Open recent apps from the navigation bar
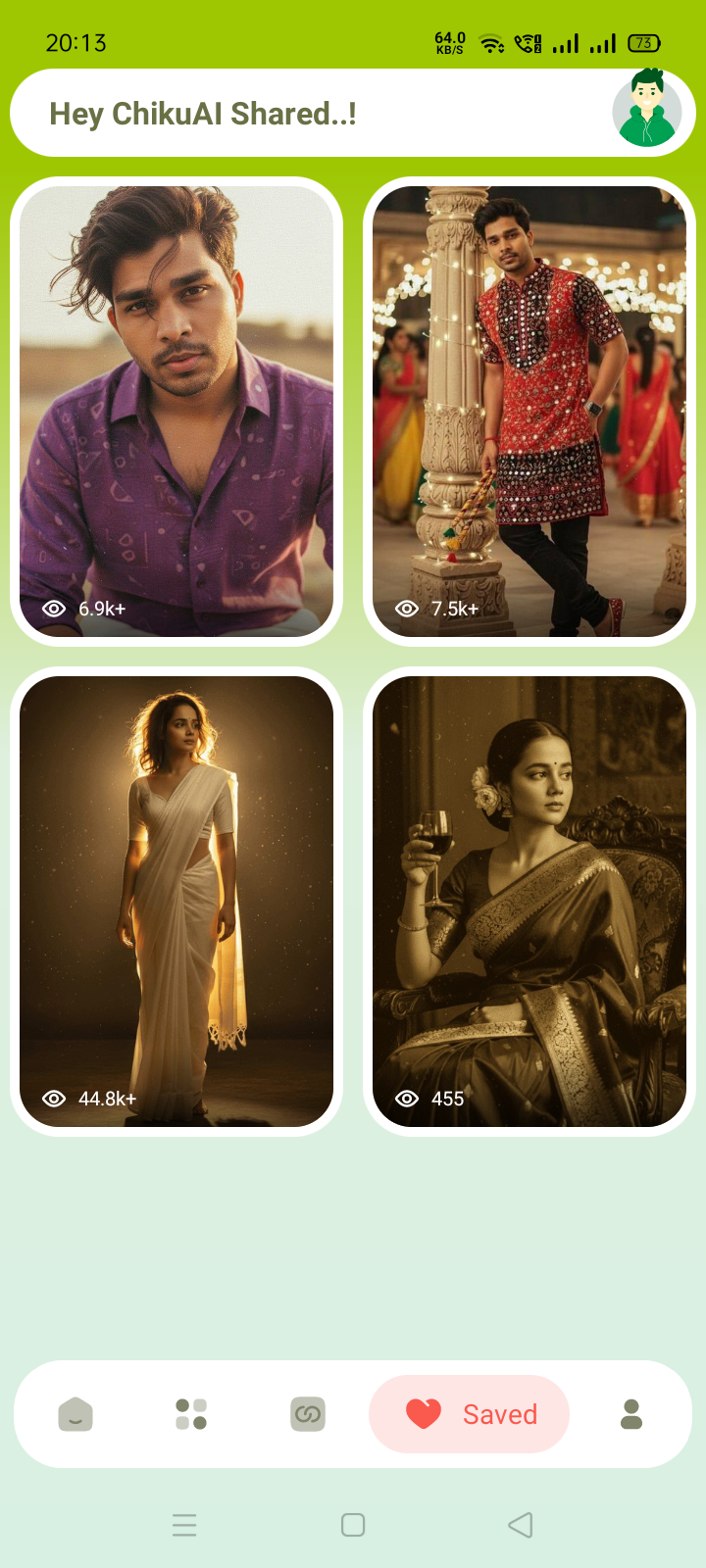The width and height of the screenshot is (706, 1568). [x=184, y=1525]
